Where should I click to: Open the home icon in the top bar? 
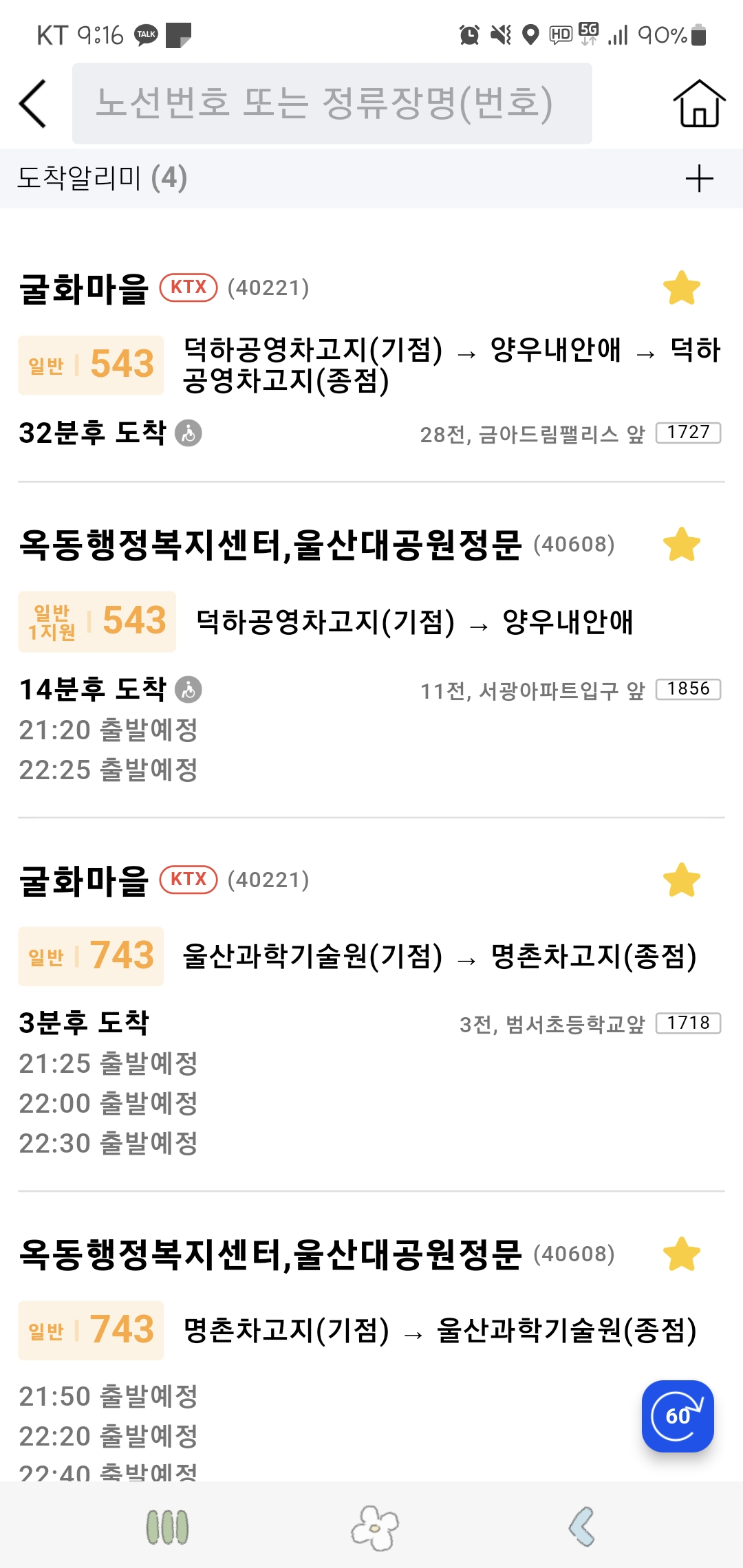(x=698, y=104)
